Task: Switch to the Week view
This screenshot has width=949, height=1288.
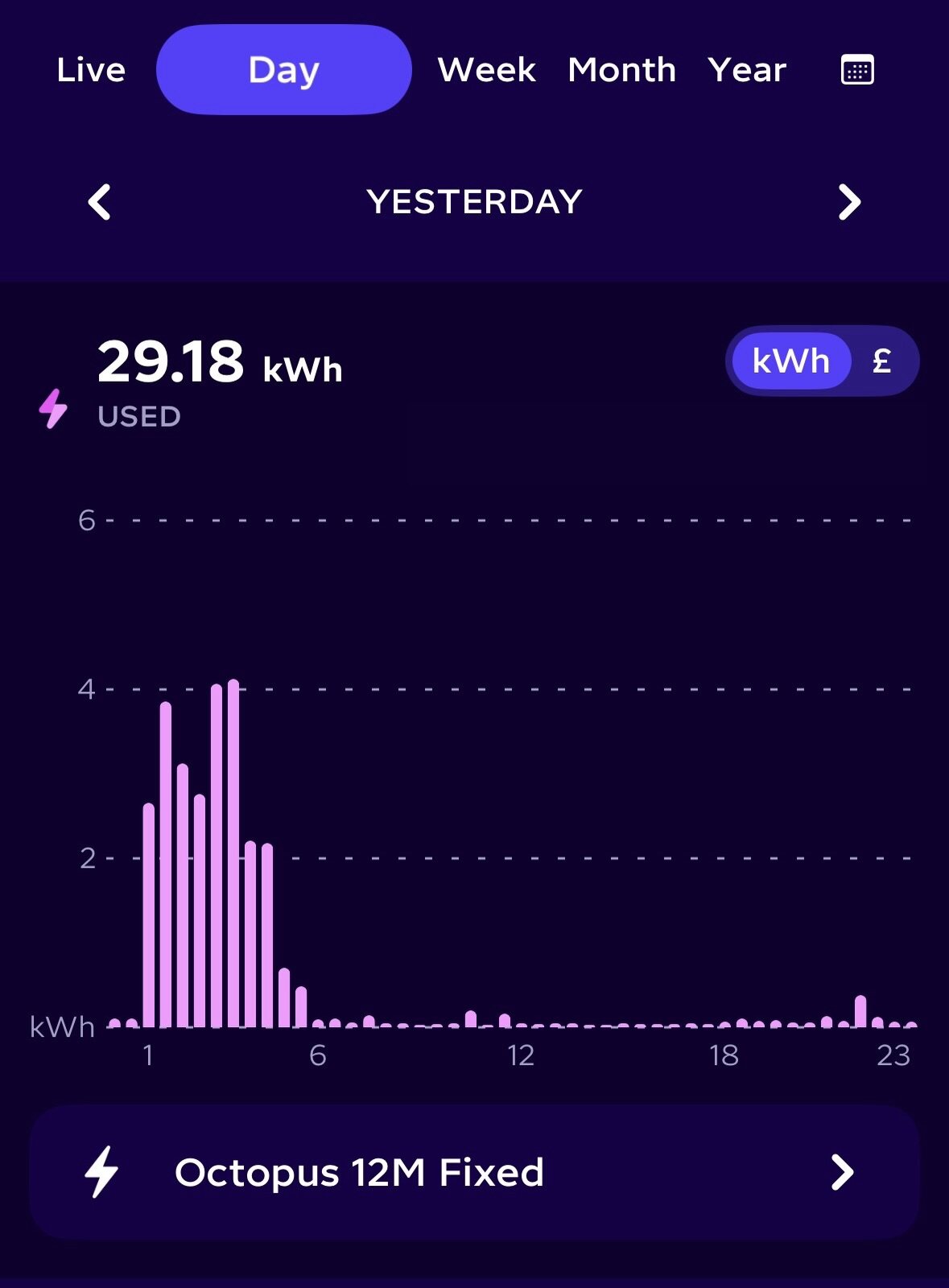Action: click(x=486, y=70)
